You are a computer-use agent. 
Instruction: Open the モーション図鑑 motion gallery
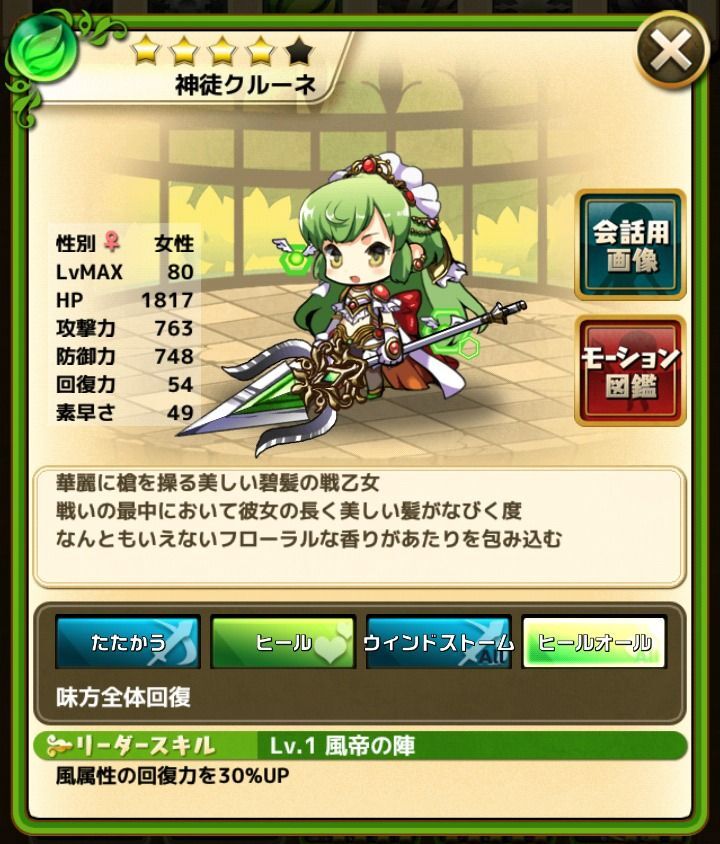tap(630, 369)
